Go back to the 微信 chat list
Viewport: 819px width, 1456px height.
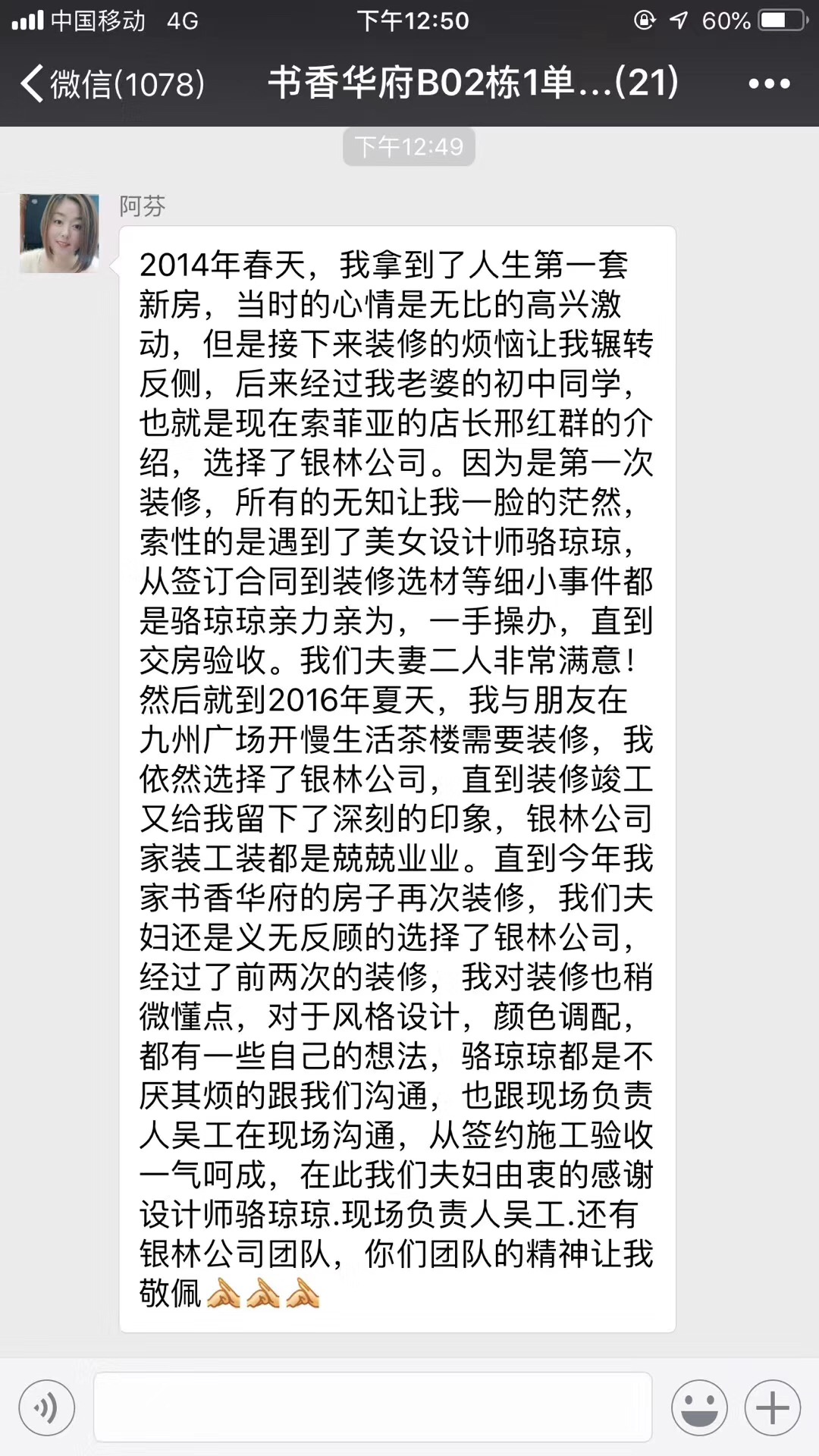[x=112, y=83]
